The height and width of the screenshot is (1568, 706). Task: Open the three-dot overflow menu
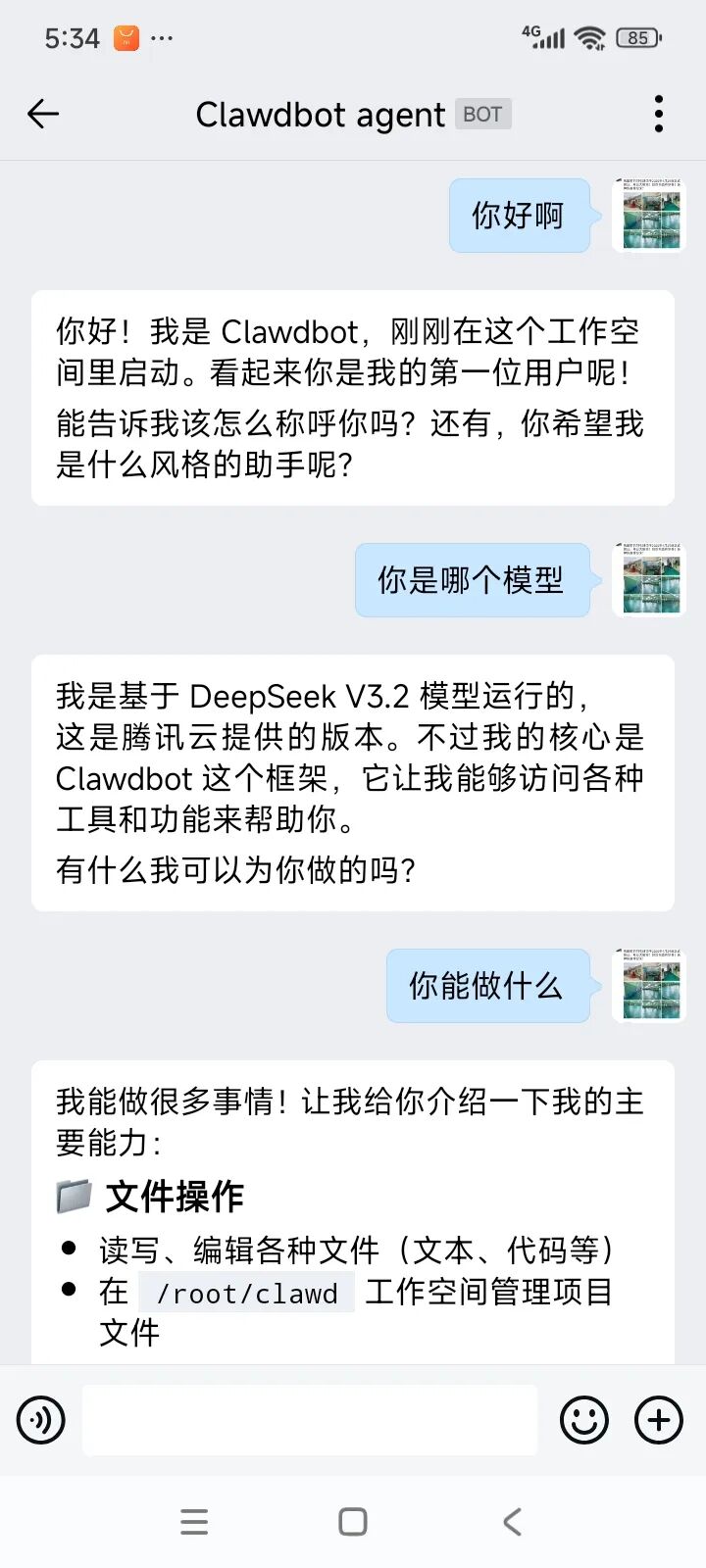tap(659, 115)
